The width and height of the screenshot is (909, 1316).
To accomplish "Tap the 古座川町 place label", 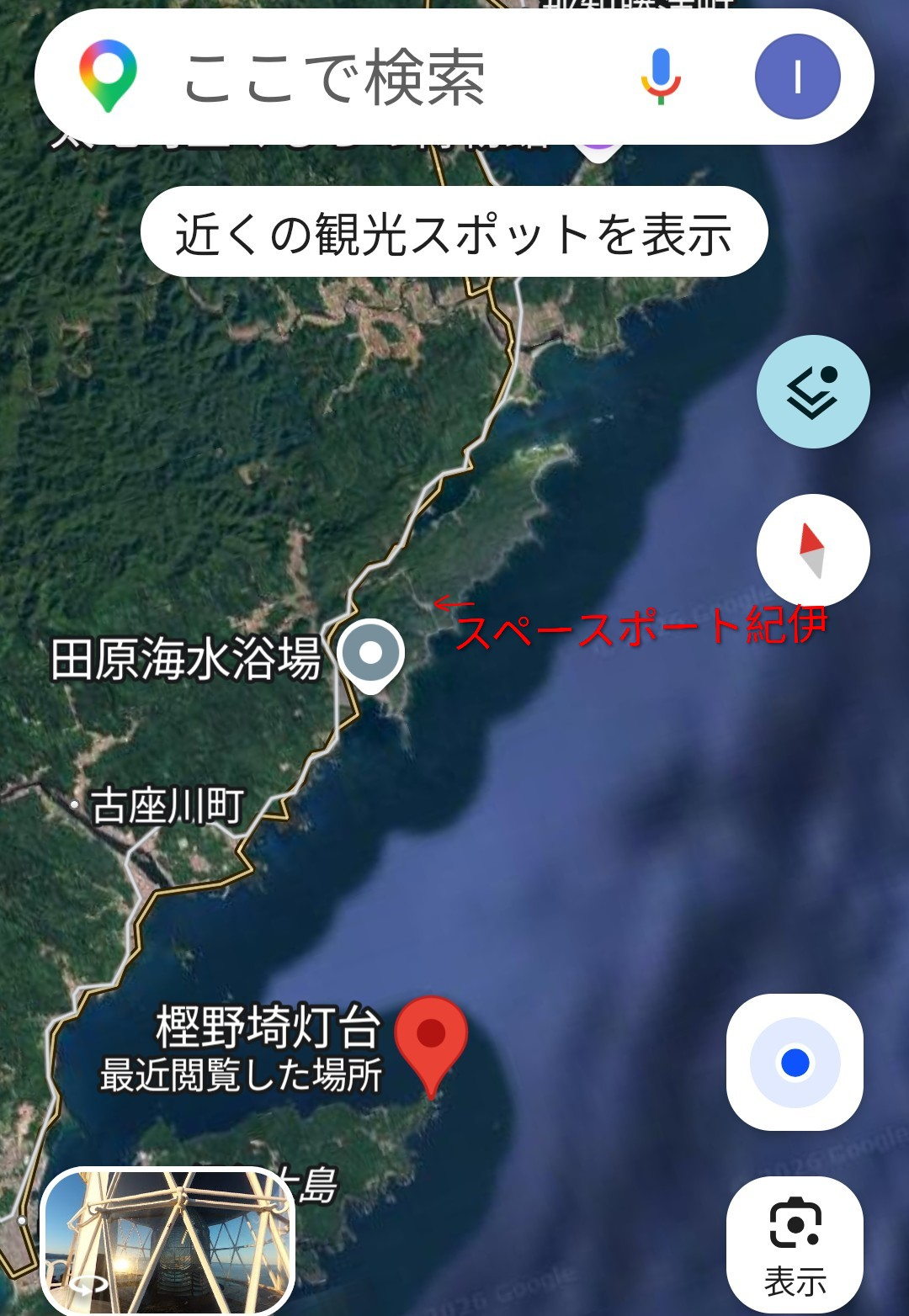I will click(167, 806).
